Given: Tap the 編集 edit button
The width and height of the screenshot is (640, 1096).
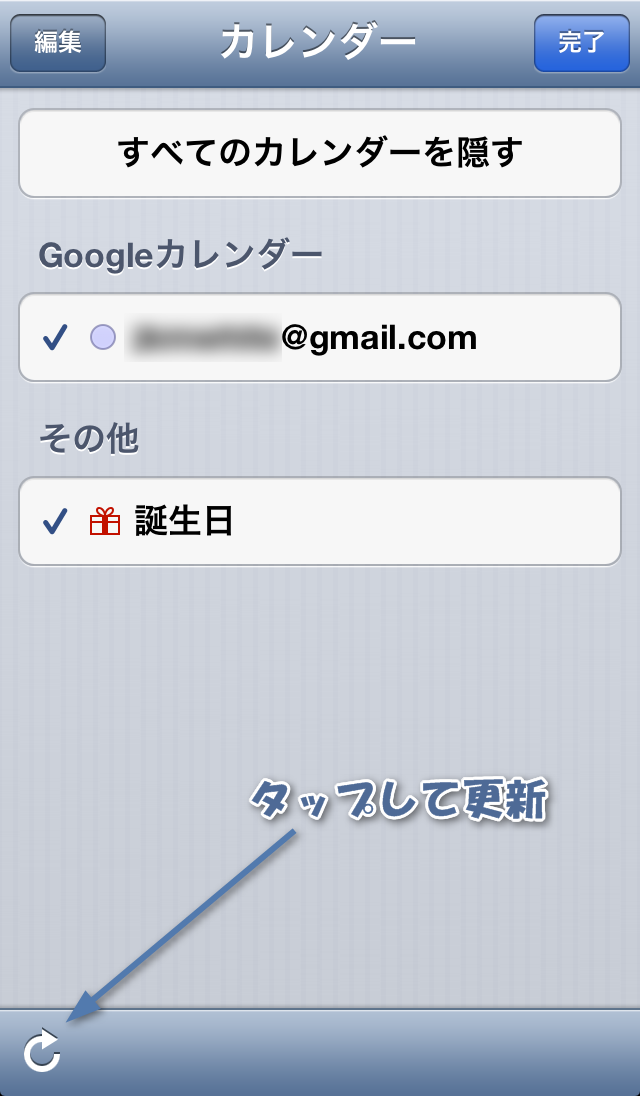Looking at the screenshot, I should click(58, 43).
